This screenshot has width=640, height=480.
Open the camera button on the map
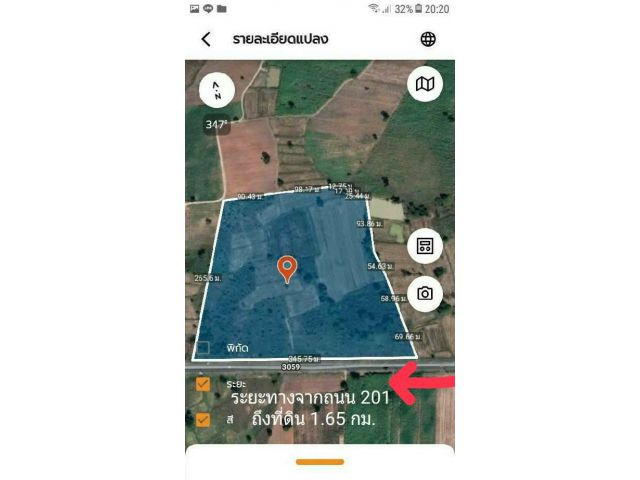(x=425, y=293)
